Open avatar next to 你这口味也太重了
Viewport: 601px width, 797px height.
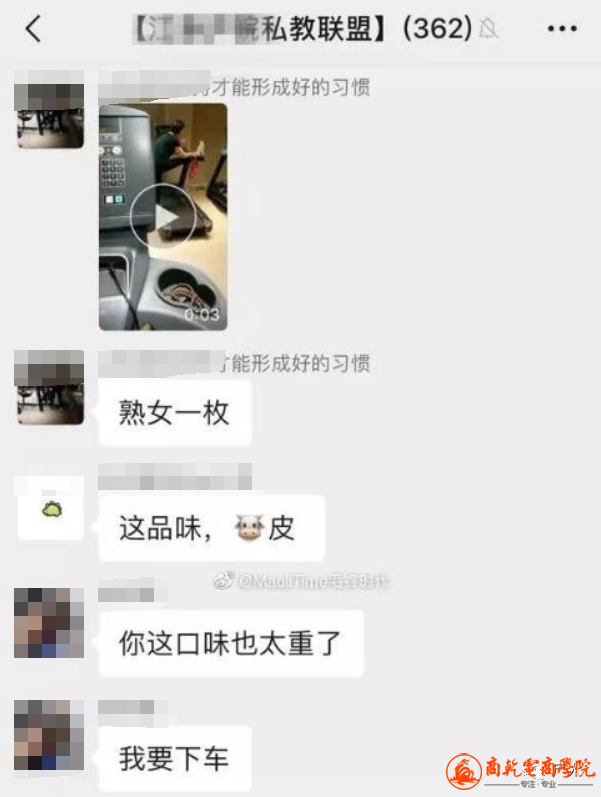pyautogui.click(x=49, y=623)
